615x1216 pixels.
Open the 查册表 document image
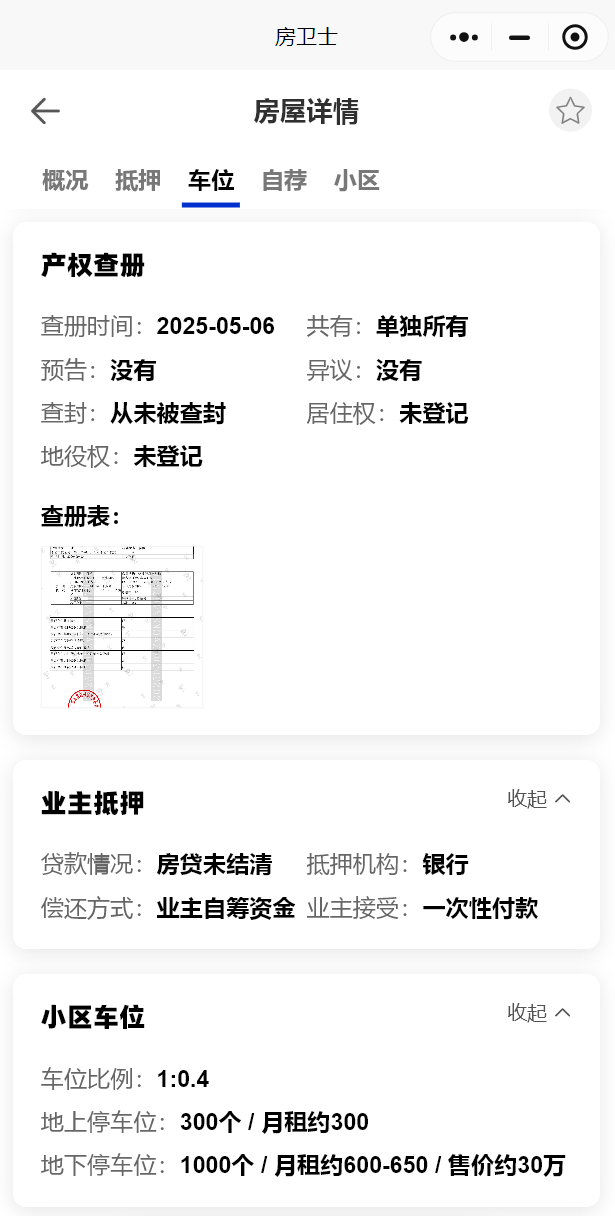click(x=122, y=627)
